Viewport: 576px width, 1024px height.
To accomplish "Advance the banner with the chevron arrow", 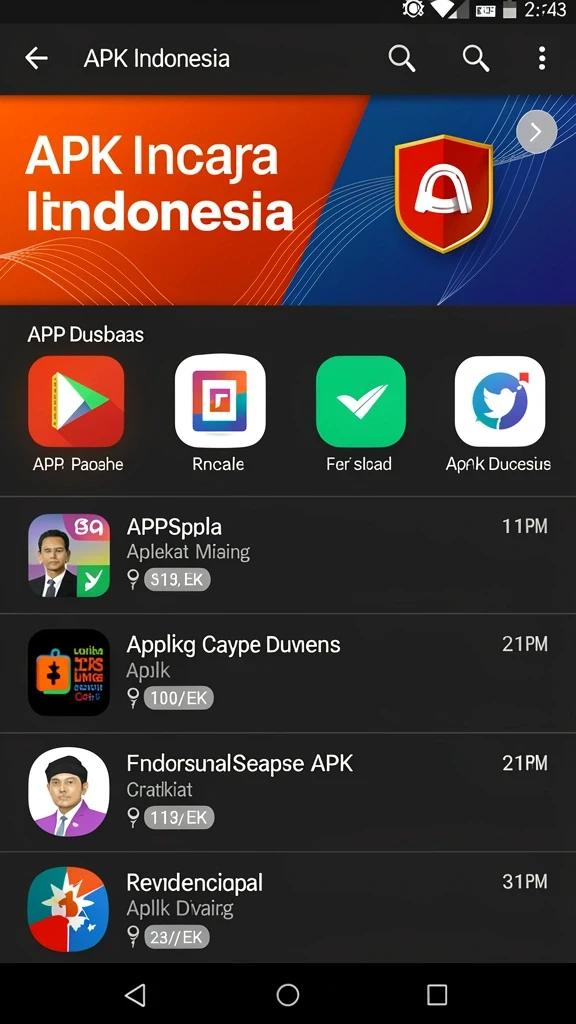I will tap(536, 132).
